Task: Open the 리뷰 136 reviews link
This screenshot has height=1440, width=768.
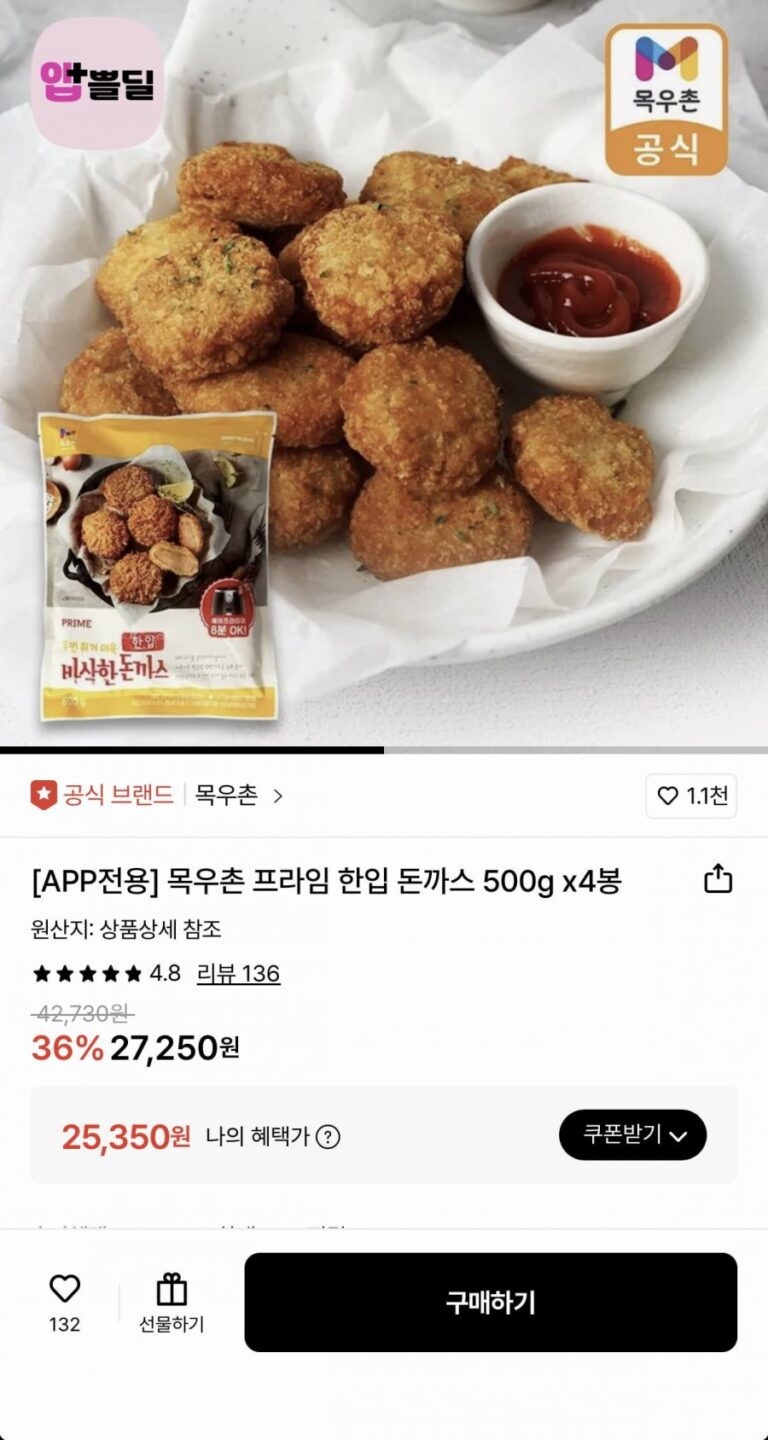Action: point(238,973)
